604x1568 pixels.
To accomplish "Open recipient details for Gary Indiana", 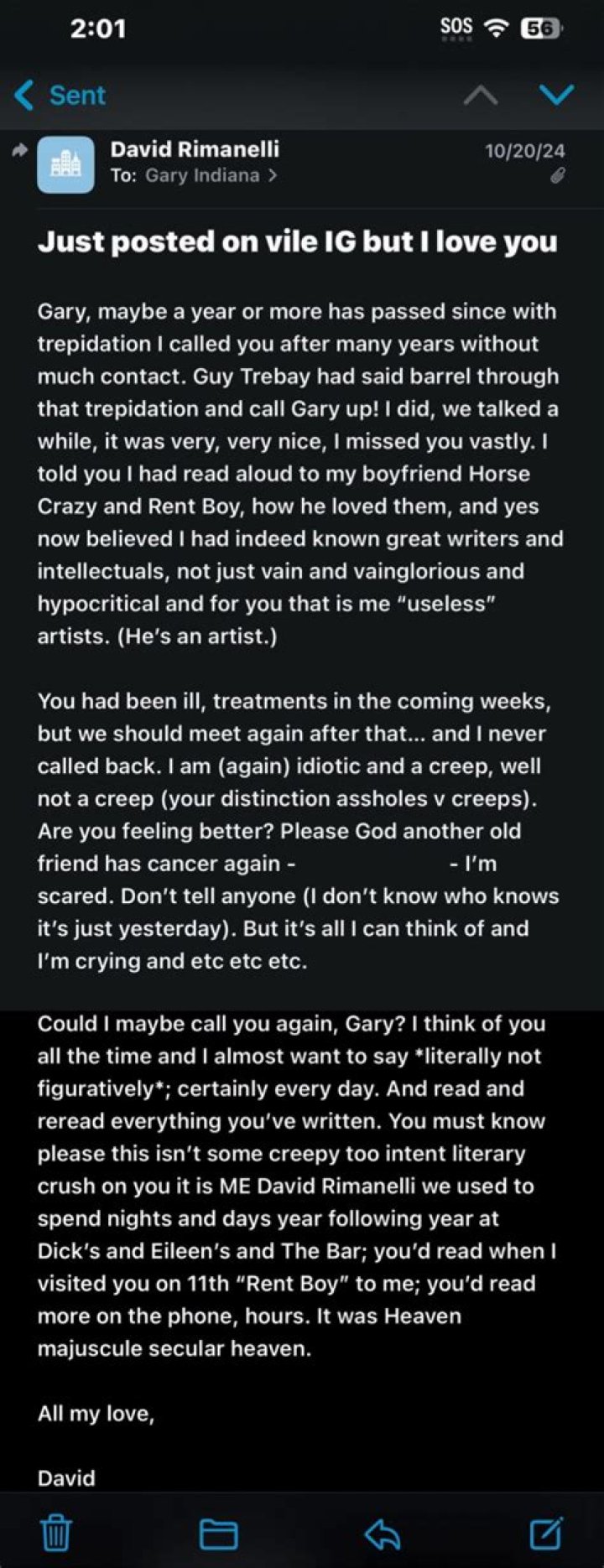I will coord(210,176).
